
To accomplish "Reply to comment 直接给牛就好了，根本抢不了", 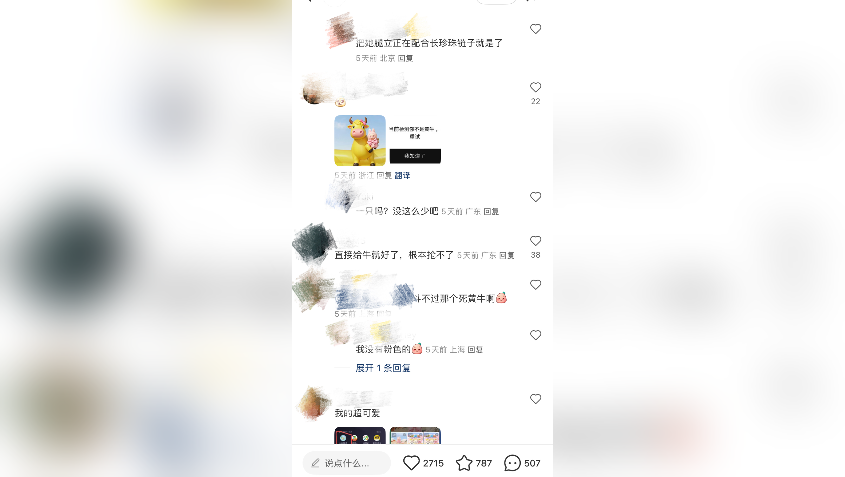I will click(x=506, y=255).
